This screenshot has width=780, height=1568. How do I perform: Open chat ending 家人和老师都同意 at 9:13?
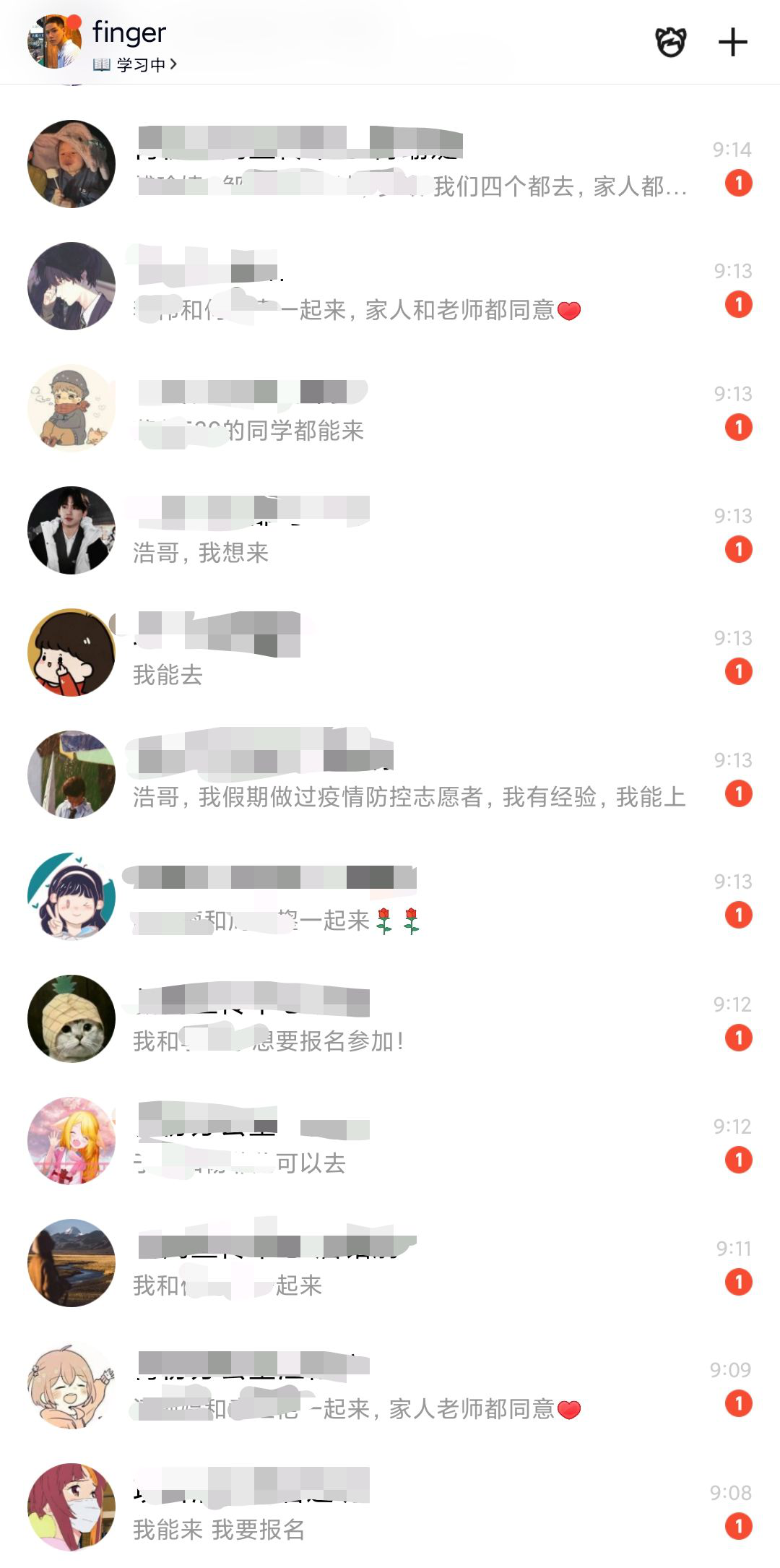tap(412, 288)
